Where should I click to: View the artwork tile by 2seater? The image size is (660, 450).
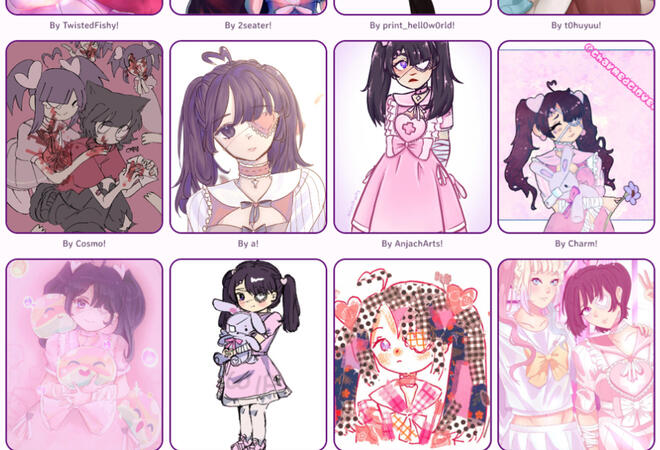[x=248, y=7]
